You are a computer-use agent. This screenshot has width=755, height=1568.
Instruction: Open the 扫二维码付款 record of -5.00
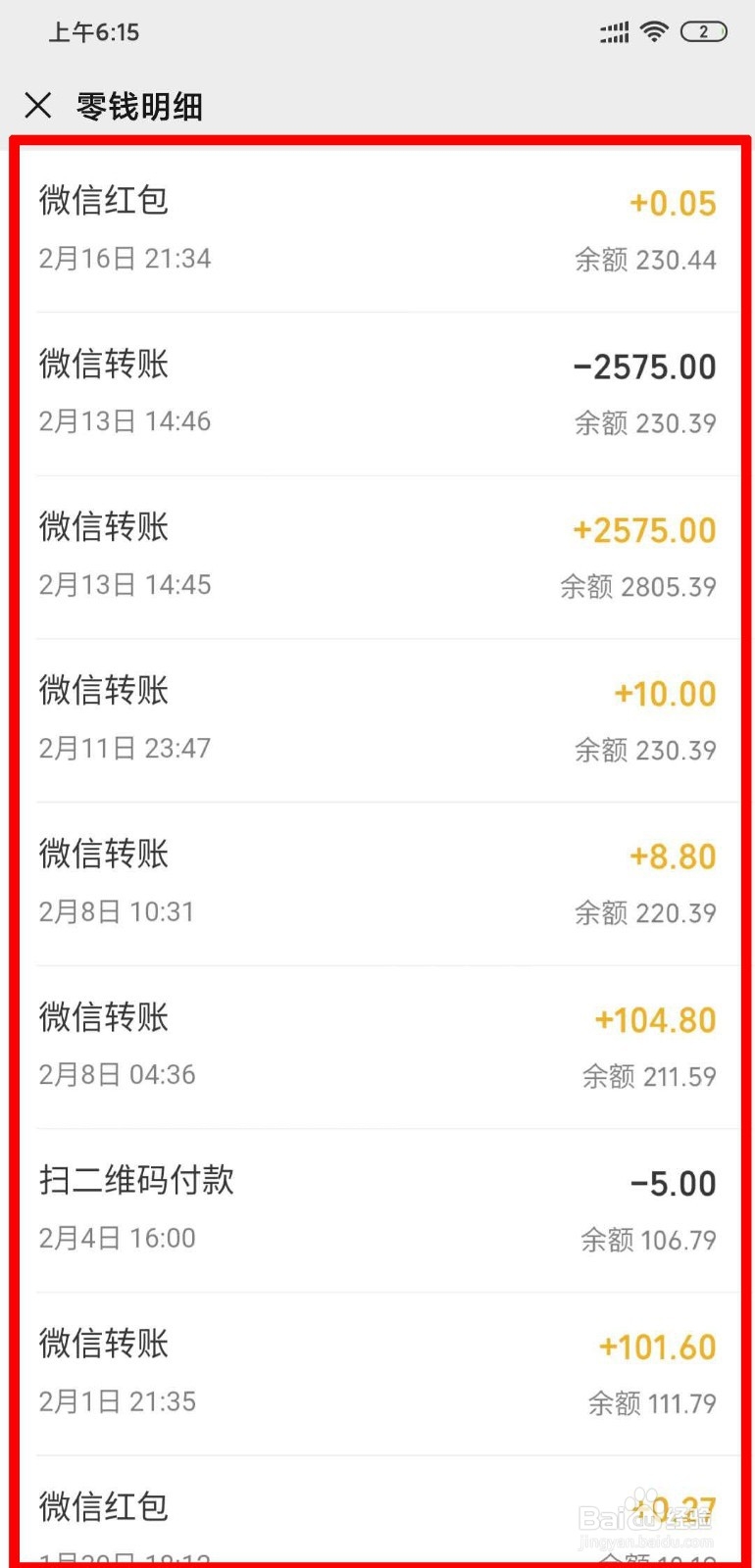click(377, 1210)
